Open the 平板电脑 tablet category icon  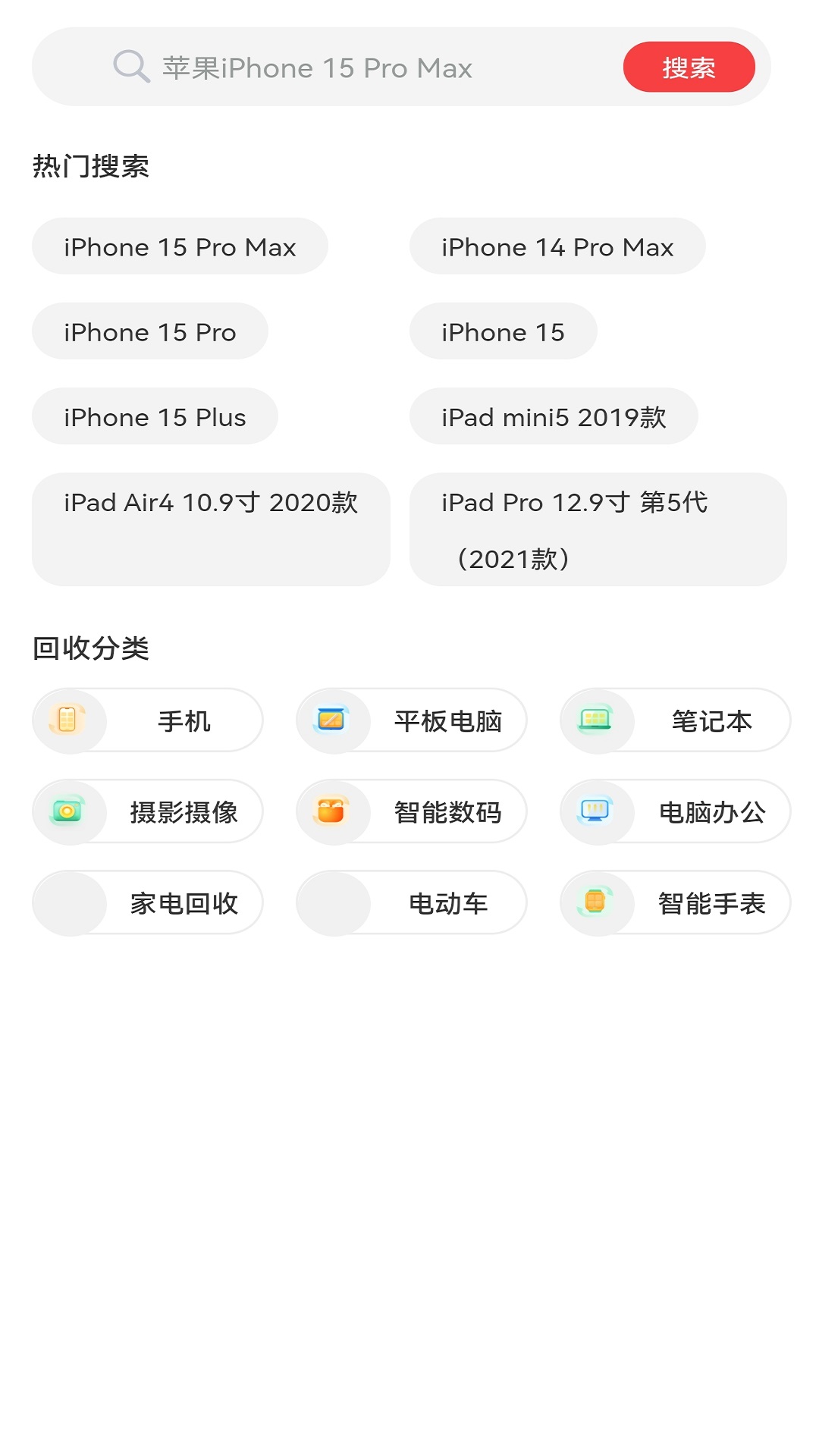click(332, 721)
